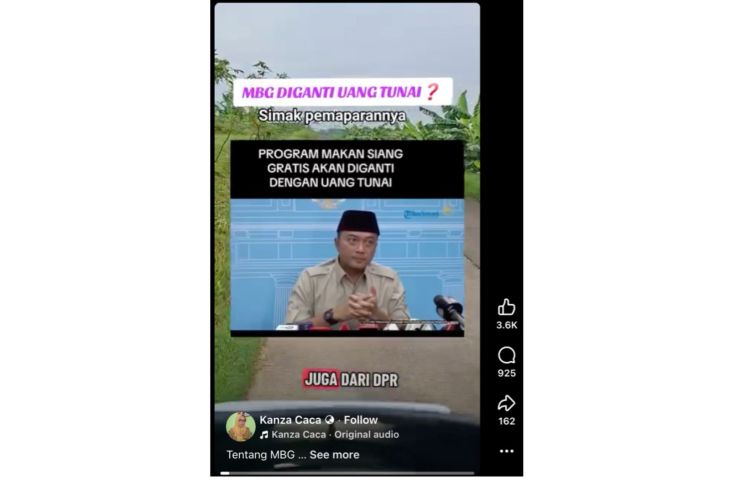Image resolution: width=730 pixels, height=487 pixels.
Task: Open Kanza Caca's profile picture
Action: pos(240,427)
